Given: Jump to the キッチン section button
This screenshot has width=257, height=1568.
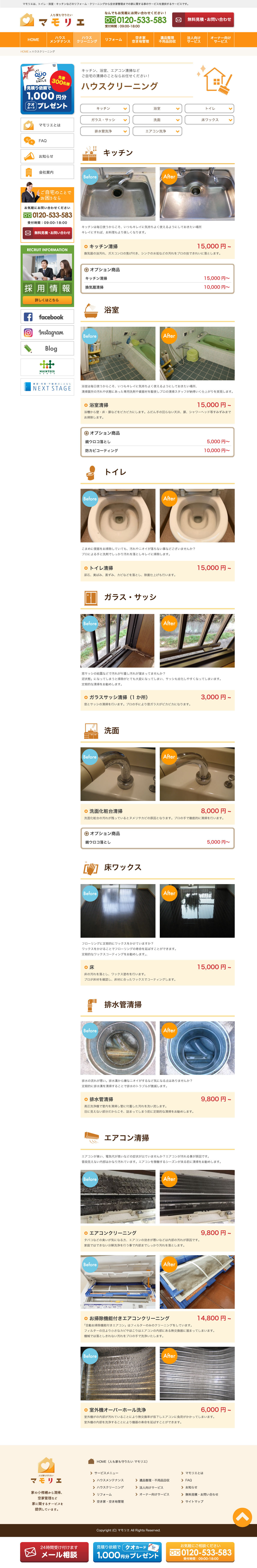Looking at the screenshot, I should click(105, 108).
